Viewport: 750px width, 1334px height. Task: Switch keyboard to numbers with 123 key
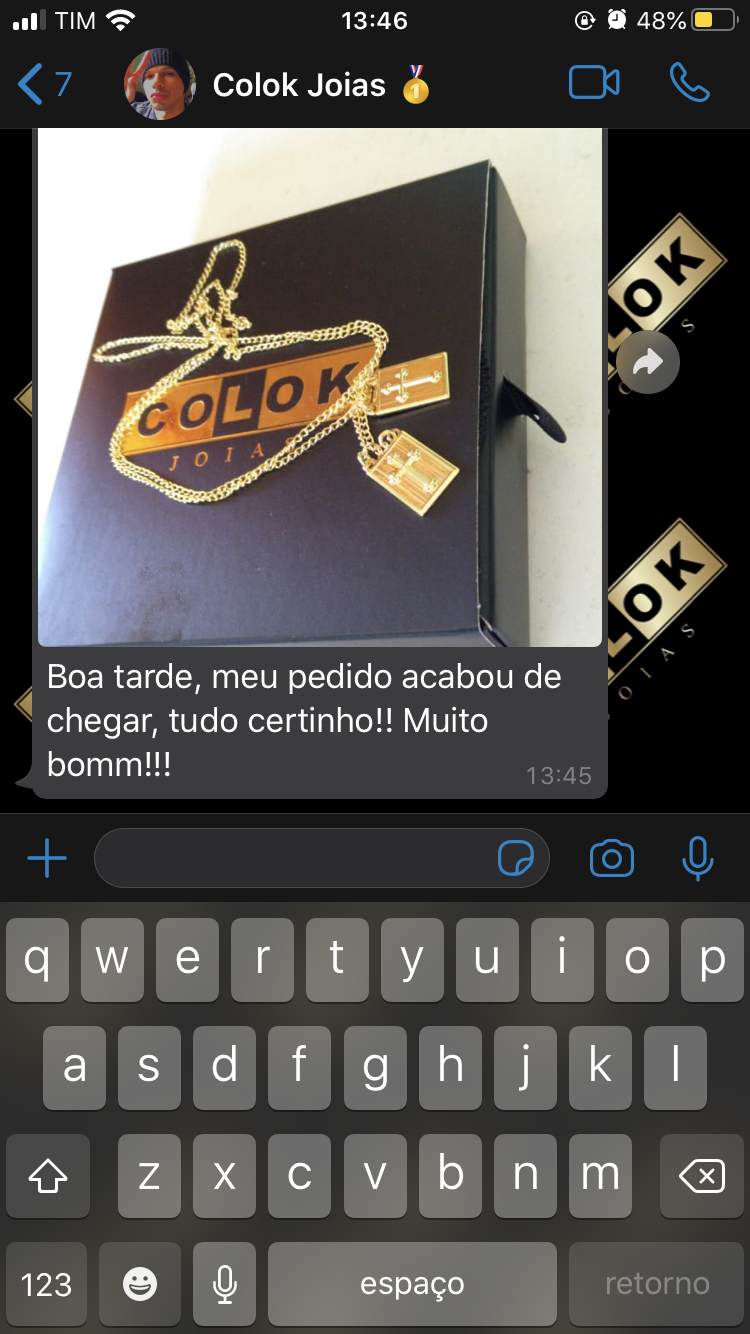click(46, 1284)
